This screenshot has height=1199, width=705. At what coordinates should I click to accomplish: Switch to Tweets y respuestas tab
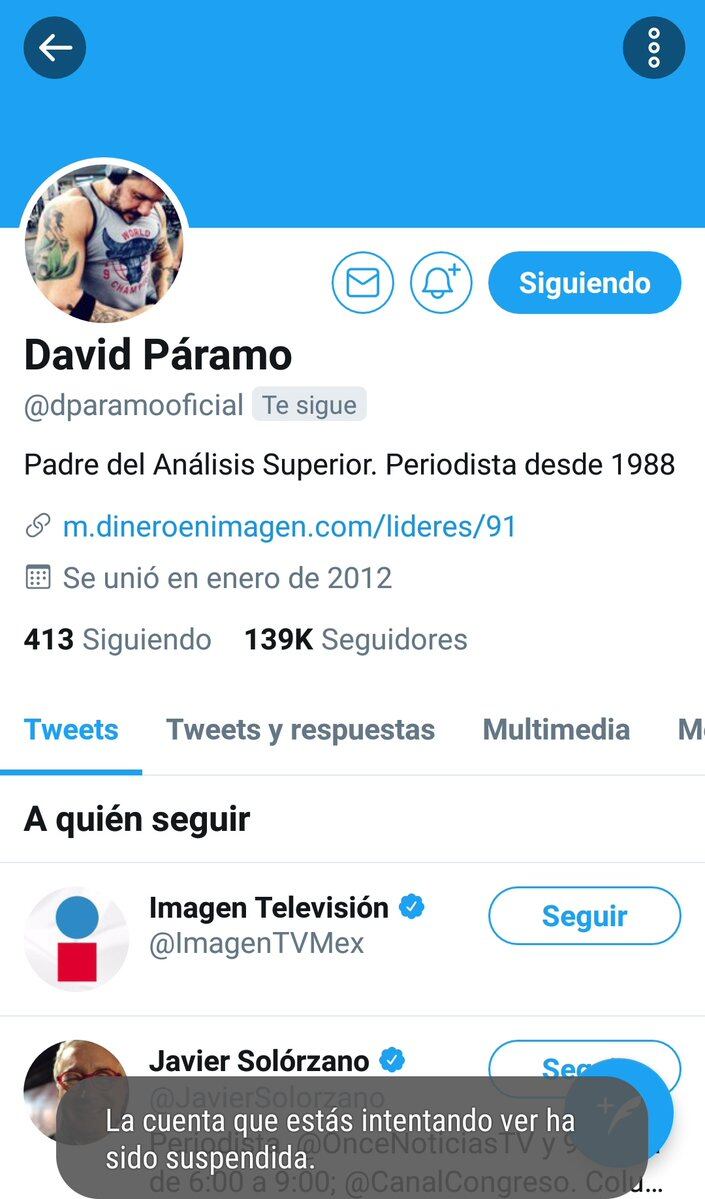click(300, 730)
